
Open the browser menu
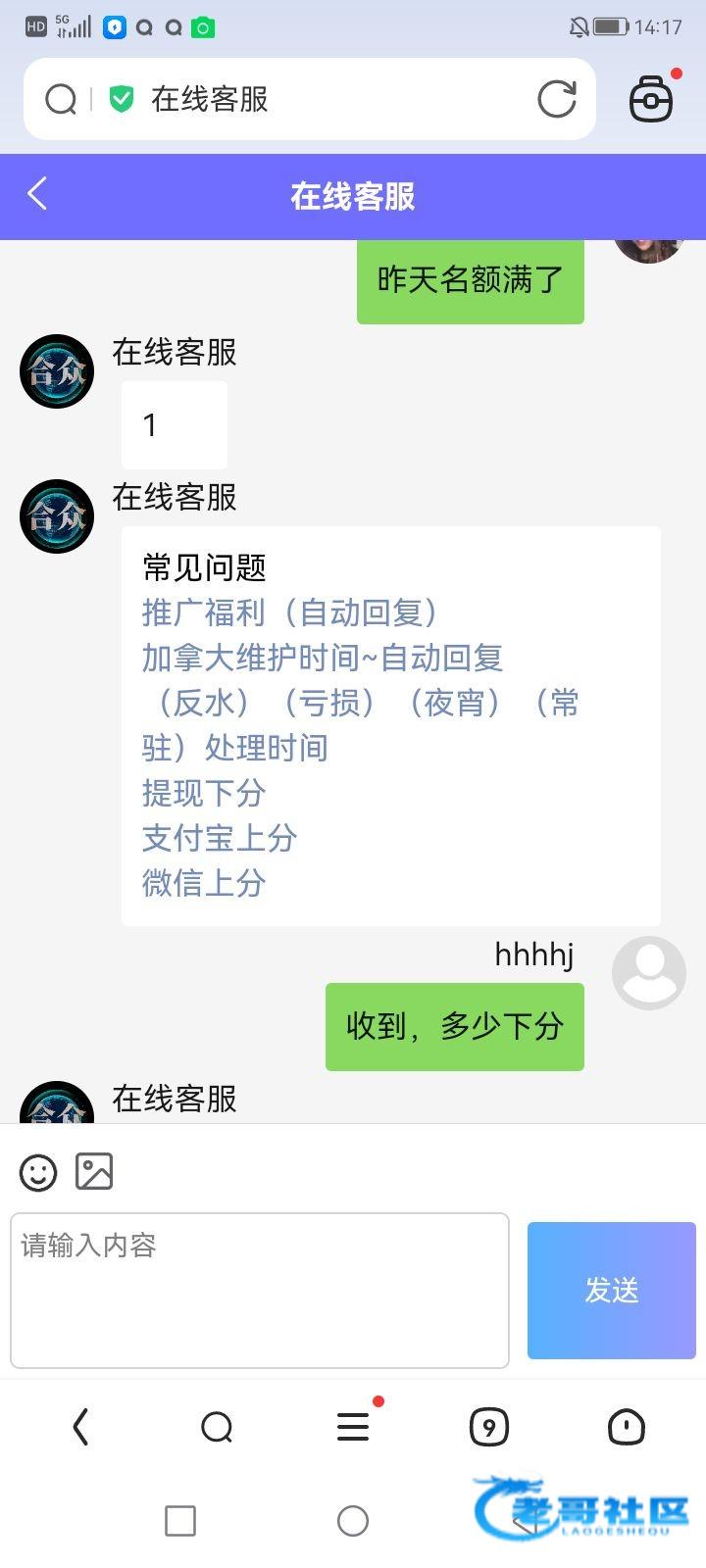click(x=353, y=1427)
